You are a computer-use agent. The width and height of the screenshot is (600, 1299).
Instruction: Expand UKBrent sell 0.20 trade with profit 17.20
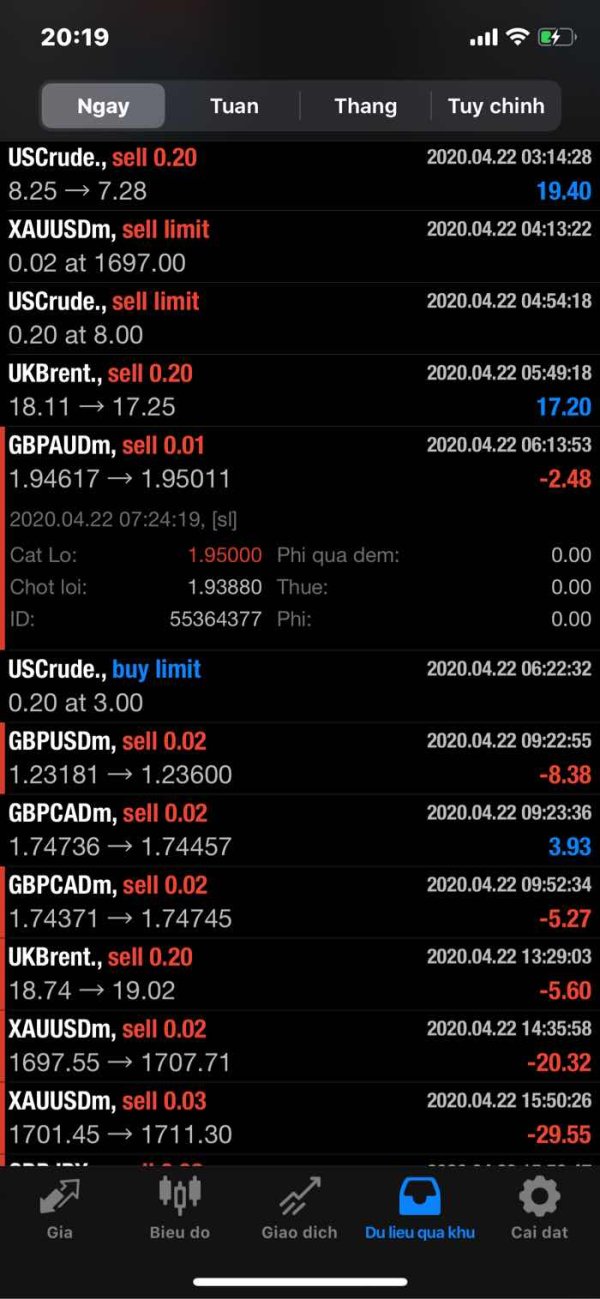pyautogui.click(x=300, y=390)
